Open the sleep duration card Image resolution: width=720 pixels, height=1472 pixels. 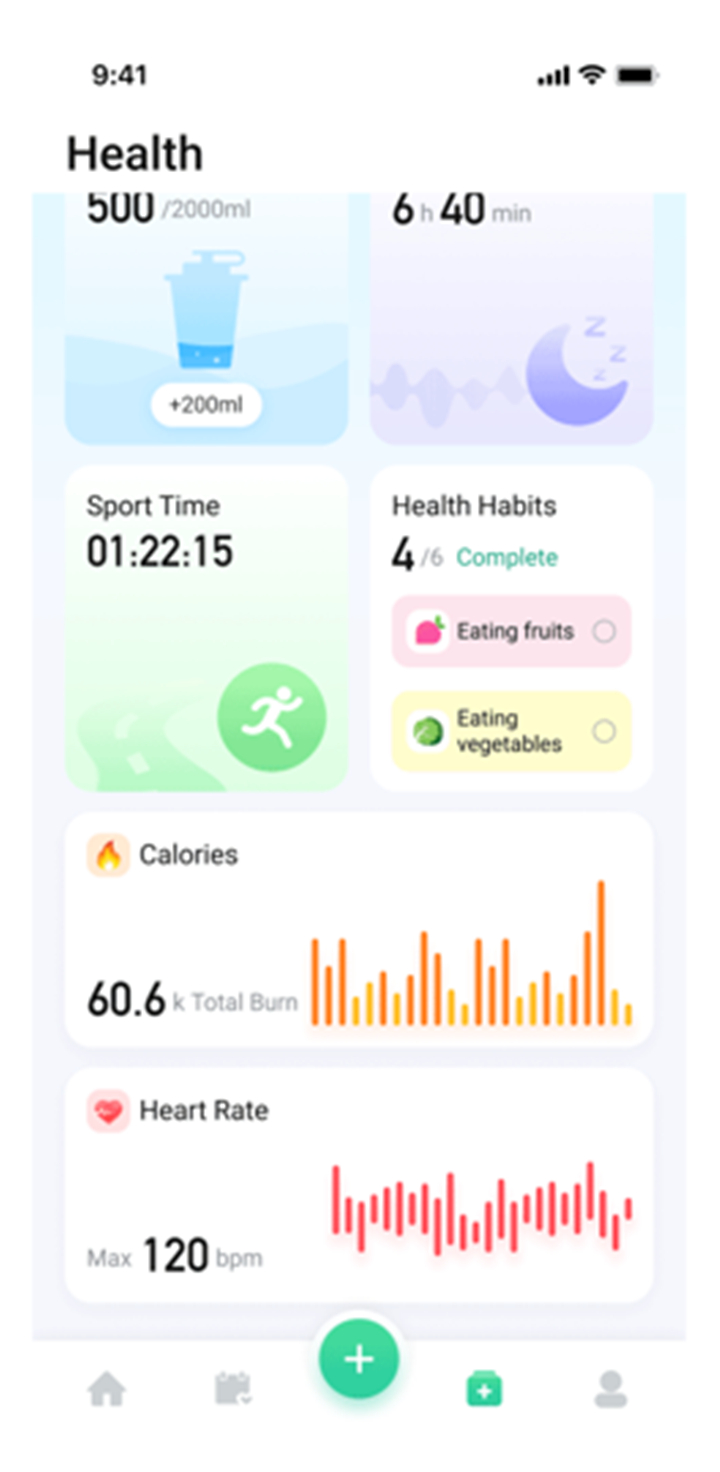[511, 318]
